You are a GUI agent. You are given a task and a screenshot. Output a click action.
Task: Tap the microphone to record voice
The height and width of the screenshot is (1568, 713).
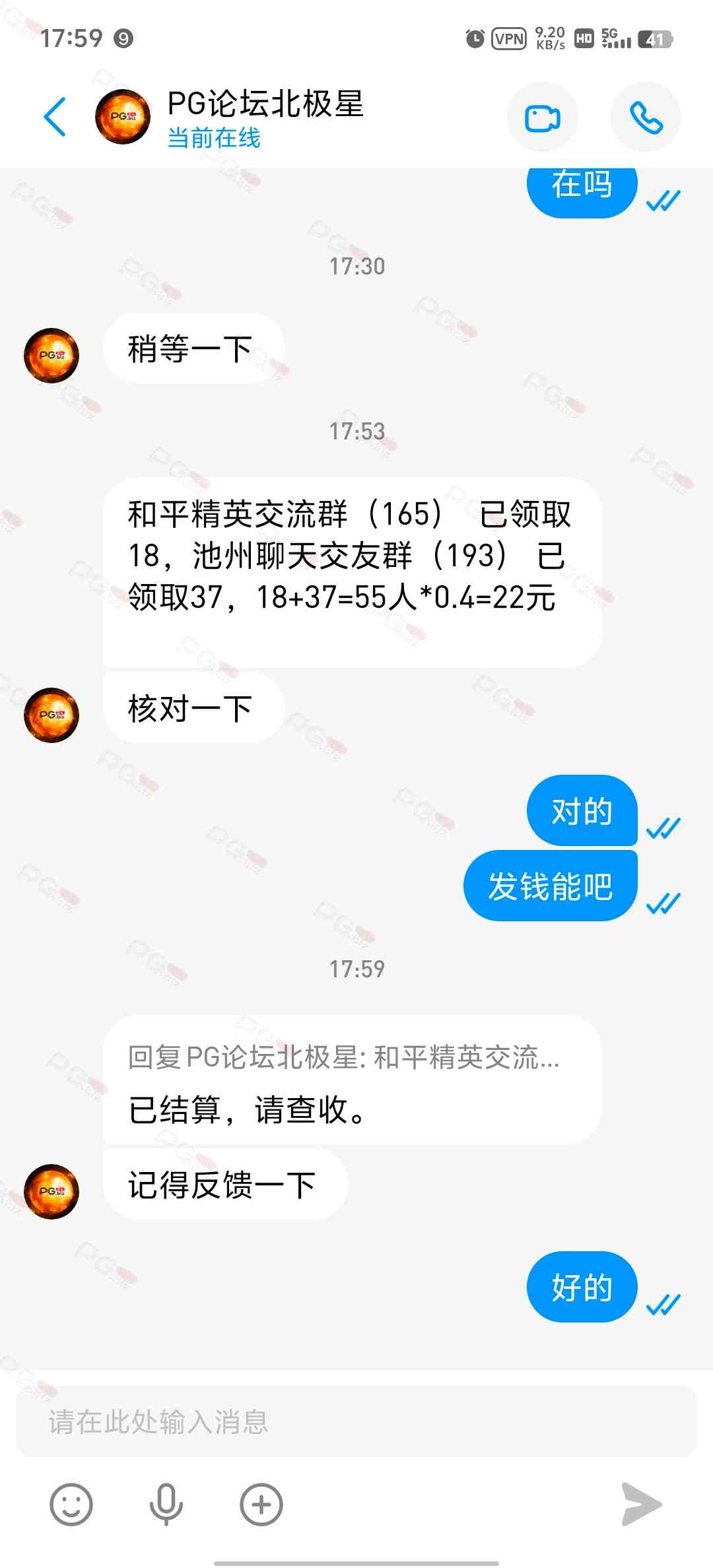[166, 1505]
